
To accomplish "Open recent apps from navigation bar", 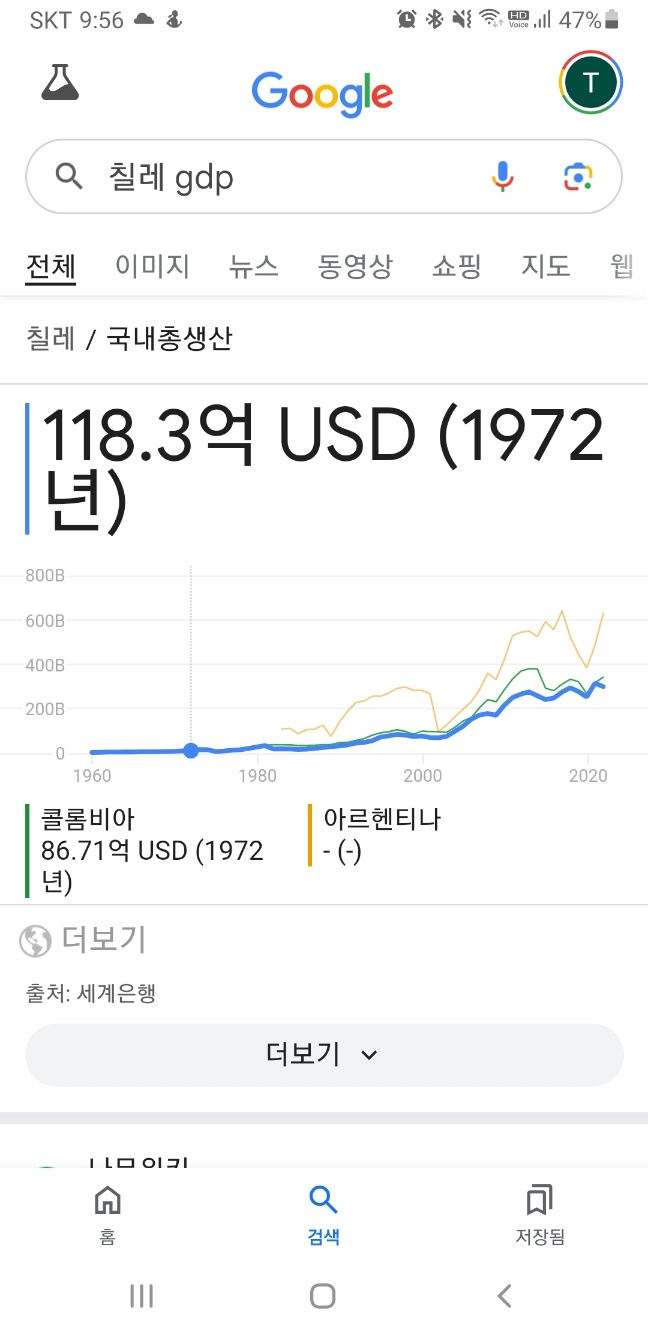I will 142,1296.
